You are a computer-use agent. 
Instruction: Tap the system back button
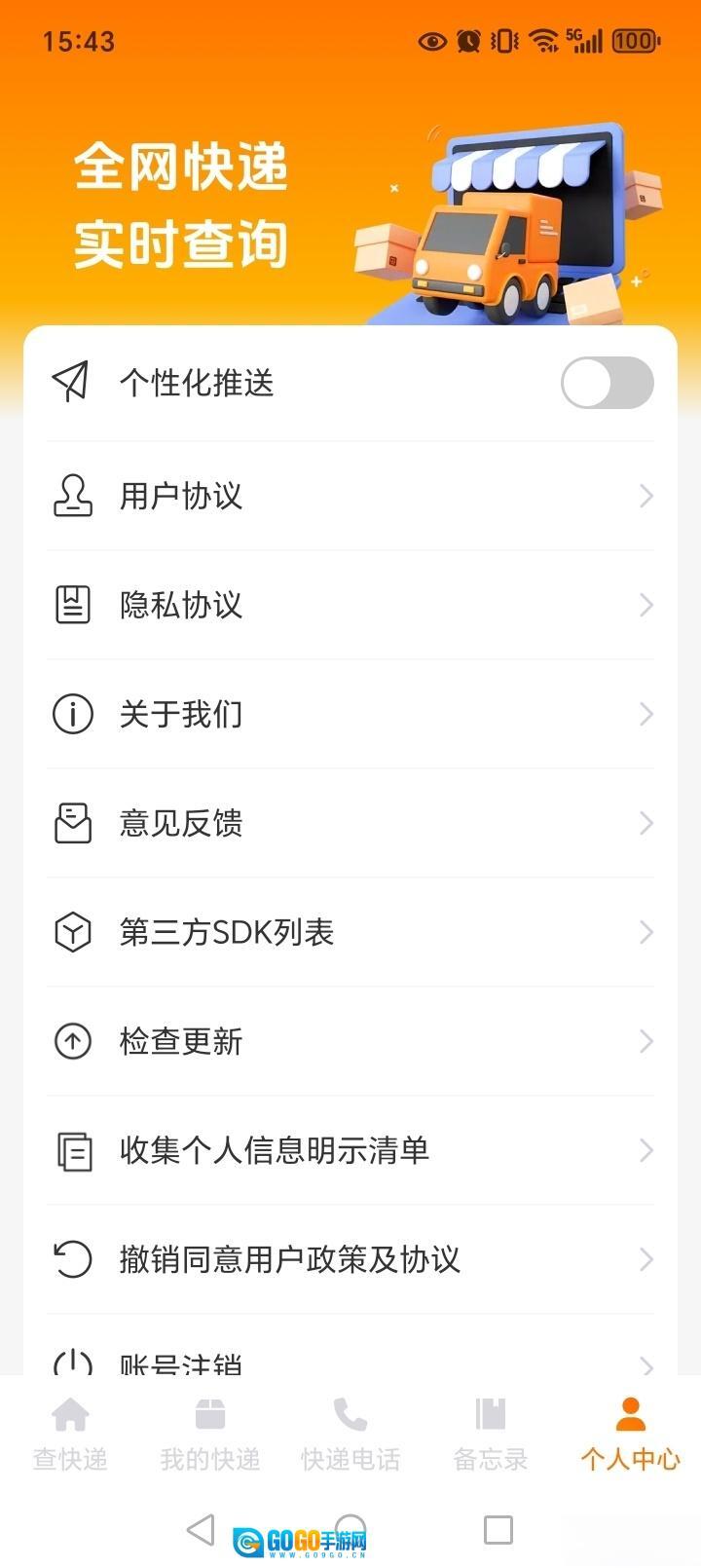click(201, 1529)
